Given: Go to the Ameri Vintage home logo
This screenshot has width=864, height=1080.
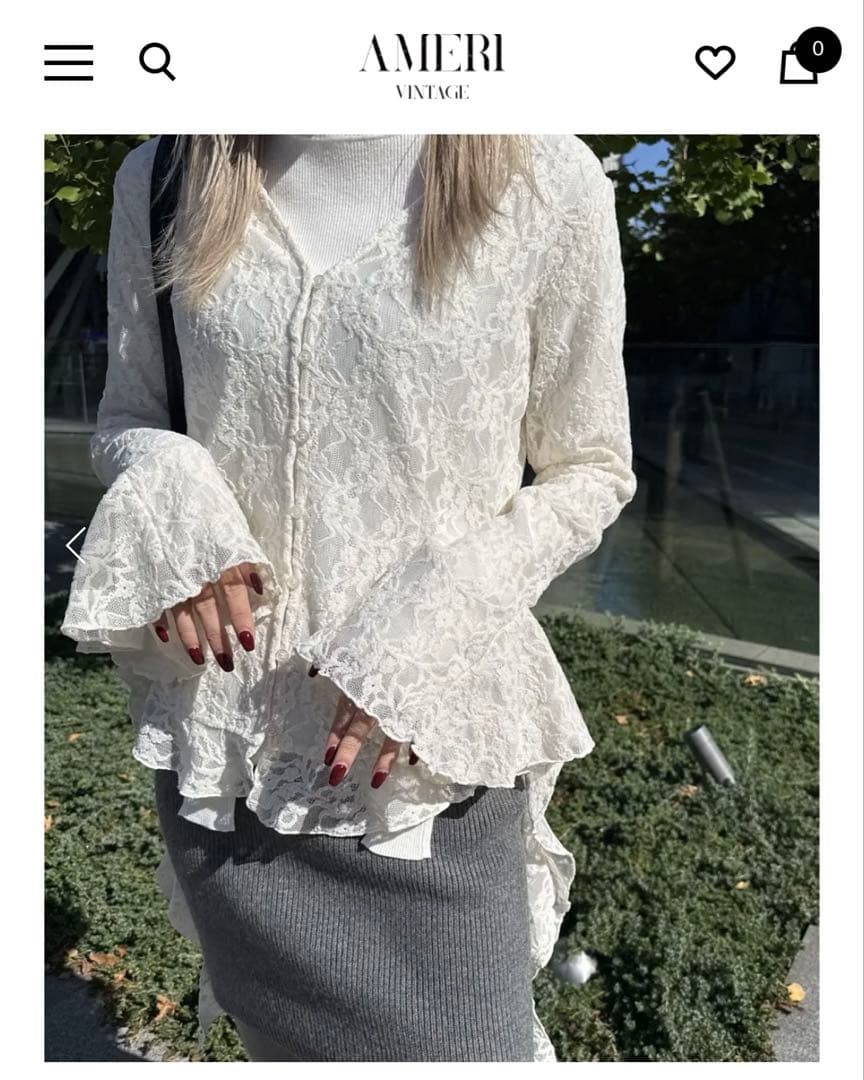Looking at the screenshot, I should pos(432,65).
